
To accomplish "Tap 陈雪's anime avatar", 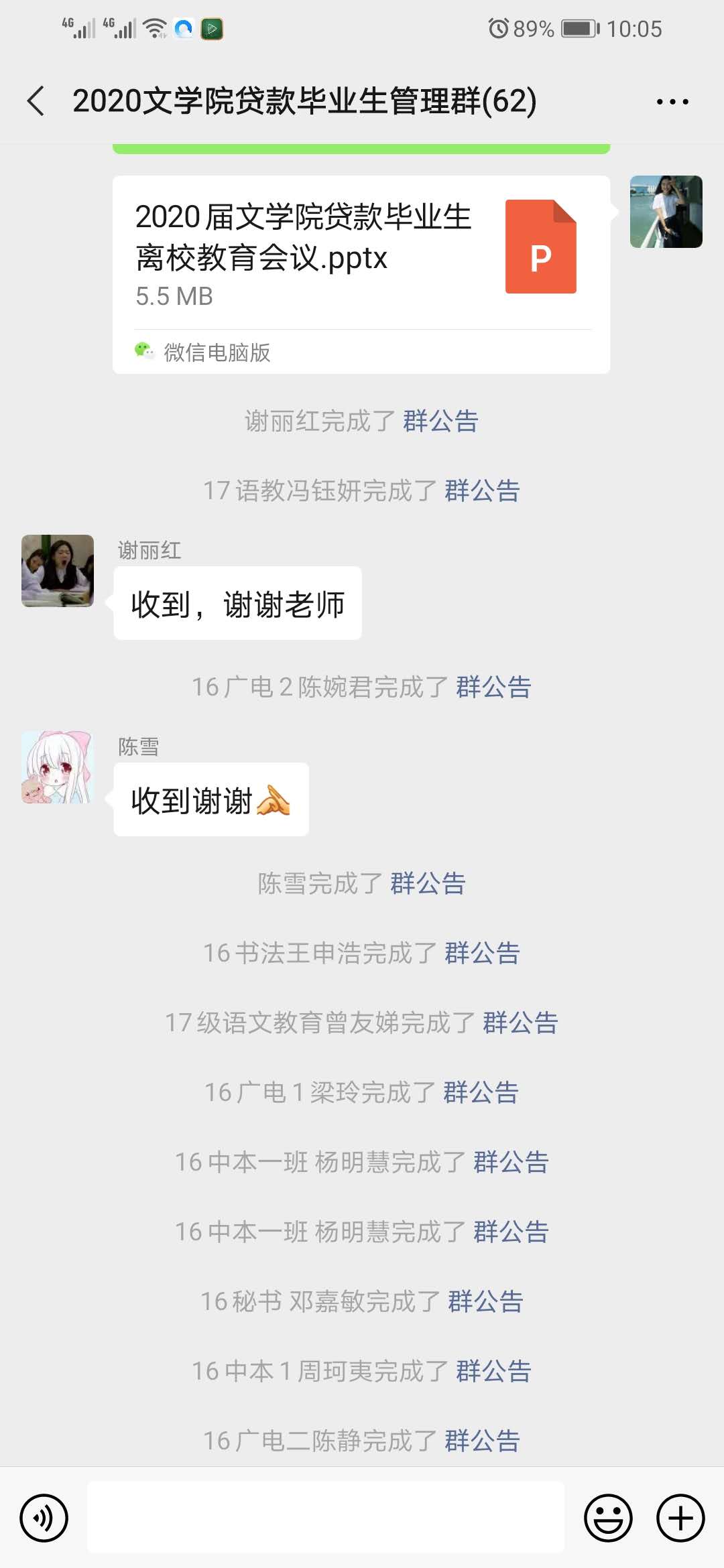I will [x=58, y=767].
